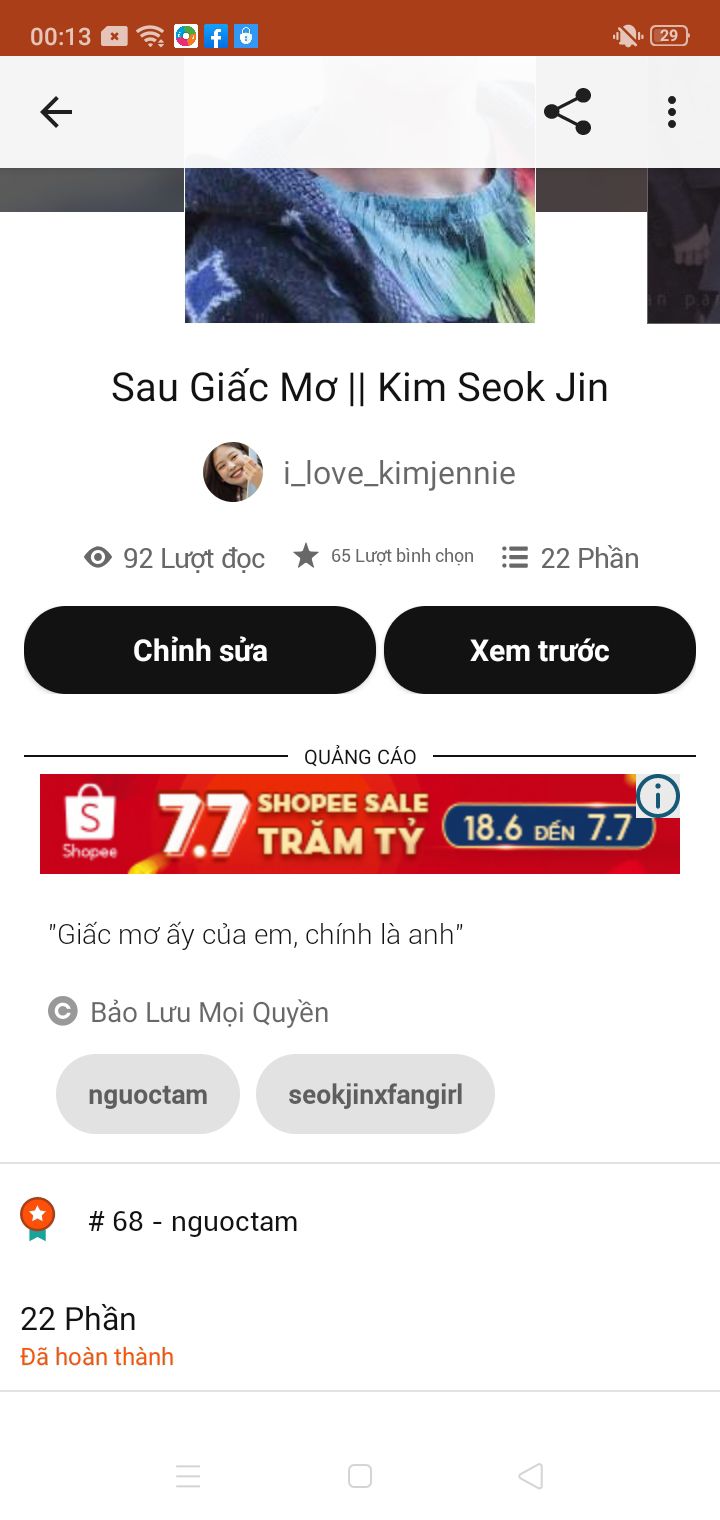720x1520 pixels.
Task: Open recent apps from navigation bar
Action: pos(188,1476)
